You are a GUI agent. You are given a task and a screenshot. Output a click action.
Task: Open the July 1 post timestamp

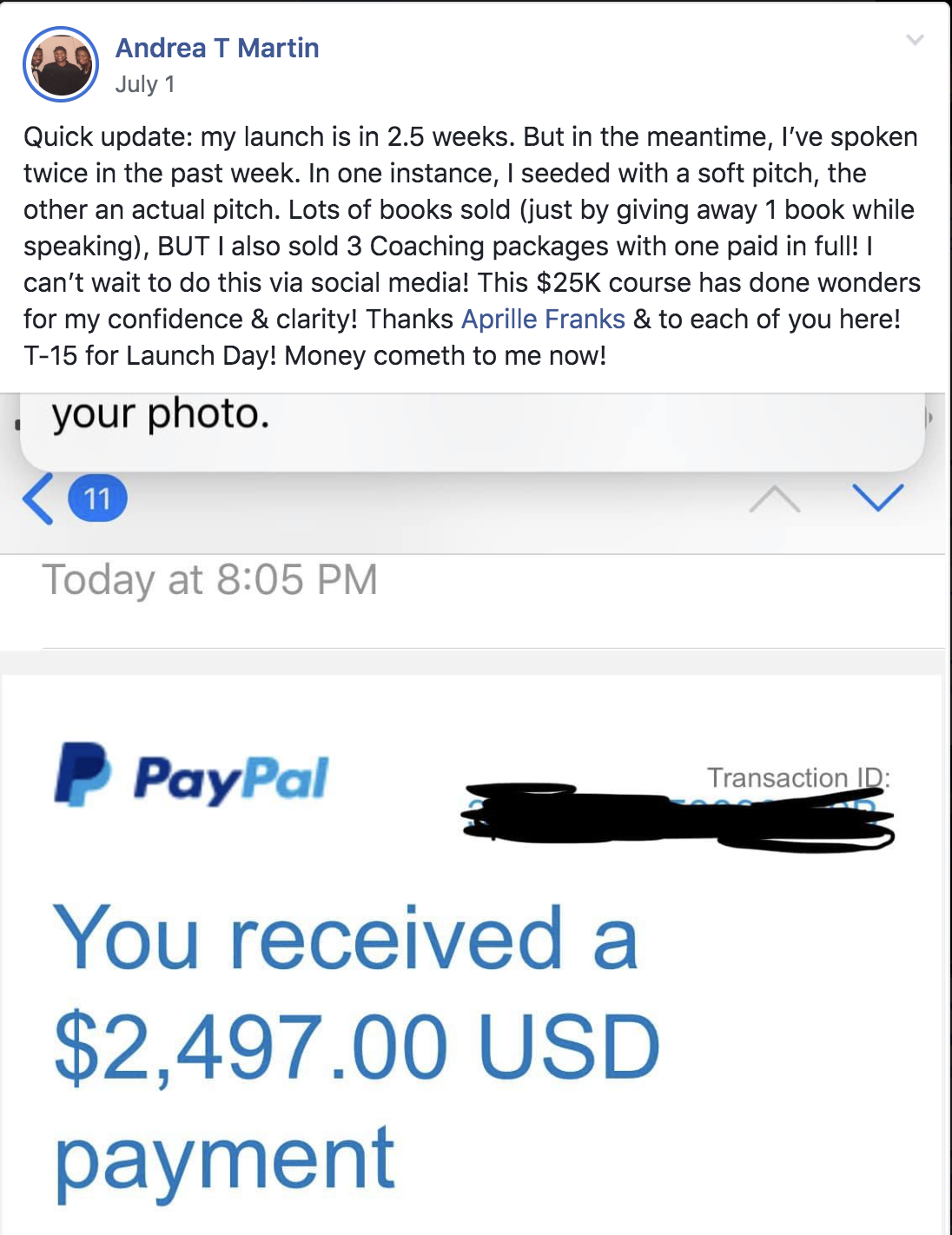coord(145,84)
